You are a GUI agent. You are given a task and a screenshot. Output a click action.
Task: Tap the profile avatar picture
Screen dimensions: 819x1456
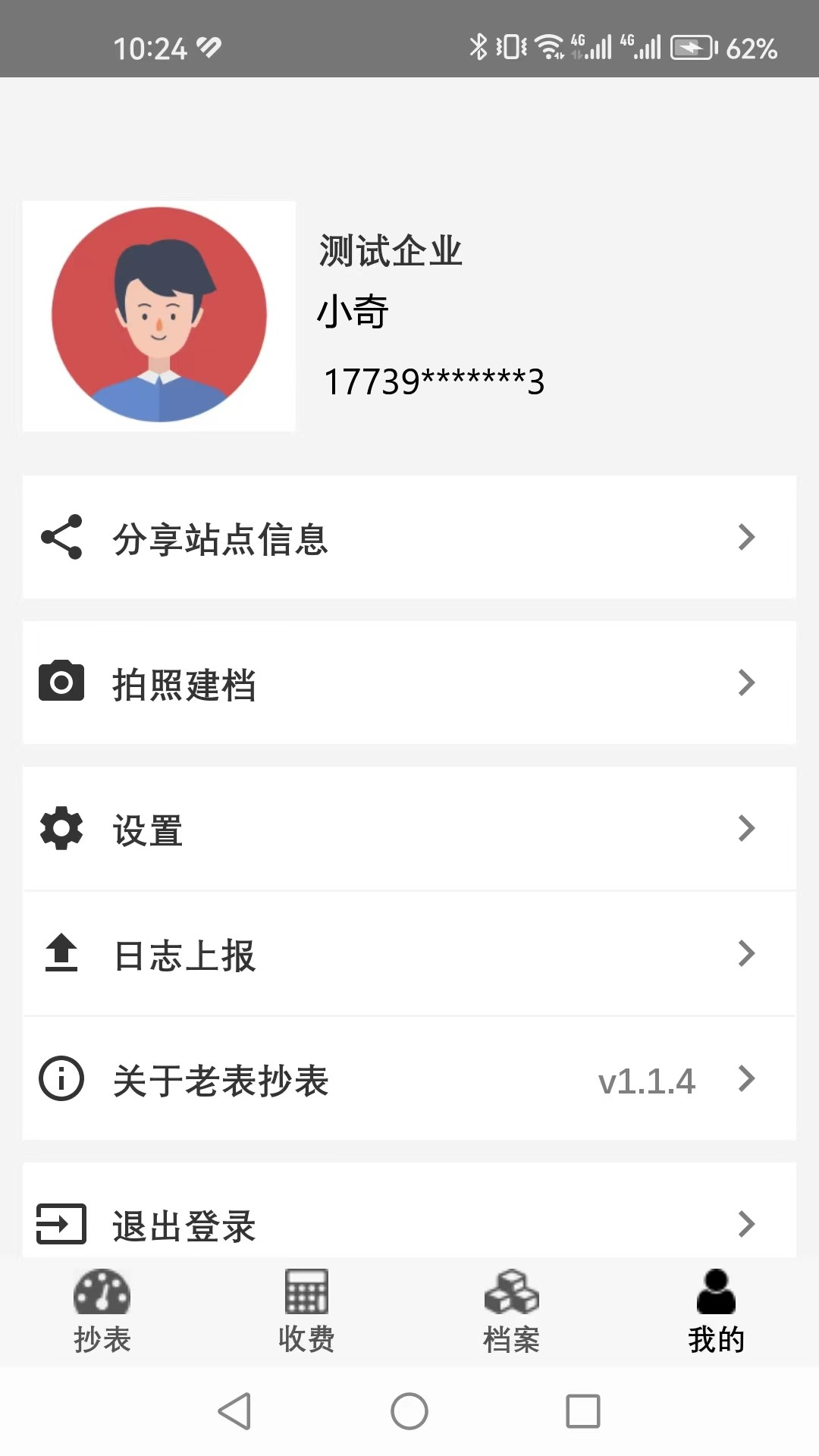tap(159, 315)
